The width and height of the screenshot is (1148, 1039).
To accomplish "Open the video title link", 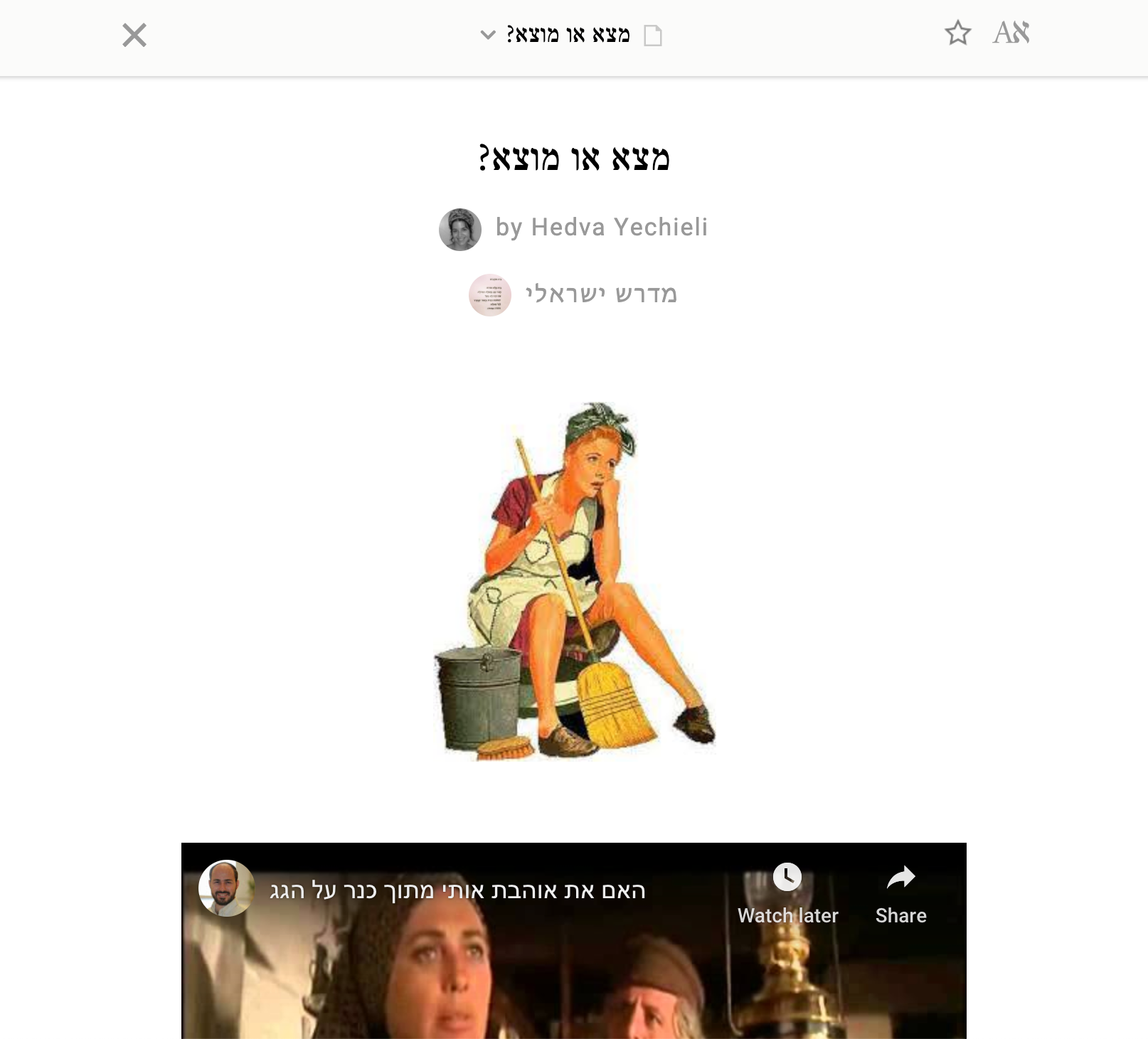I will click(x=457, y=890).
